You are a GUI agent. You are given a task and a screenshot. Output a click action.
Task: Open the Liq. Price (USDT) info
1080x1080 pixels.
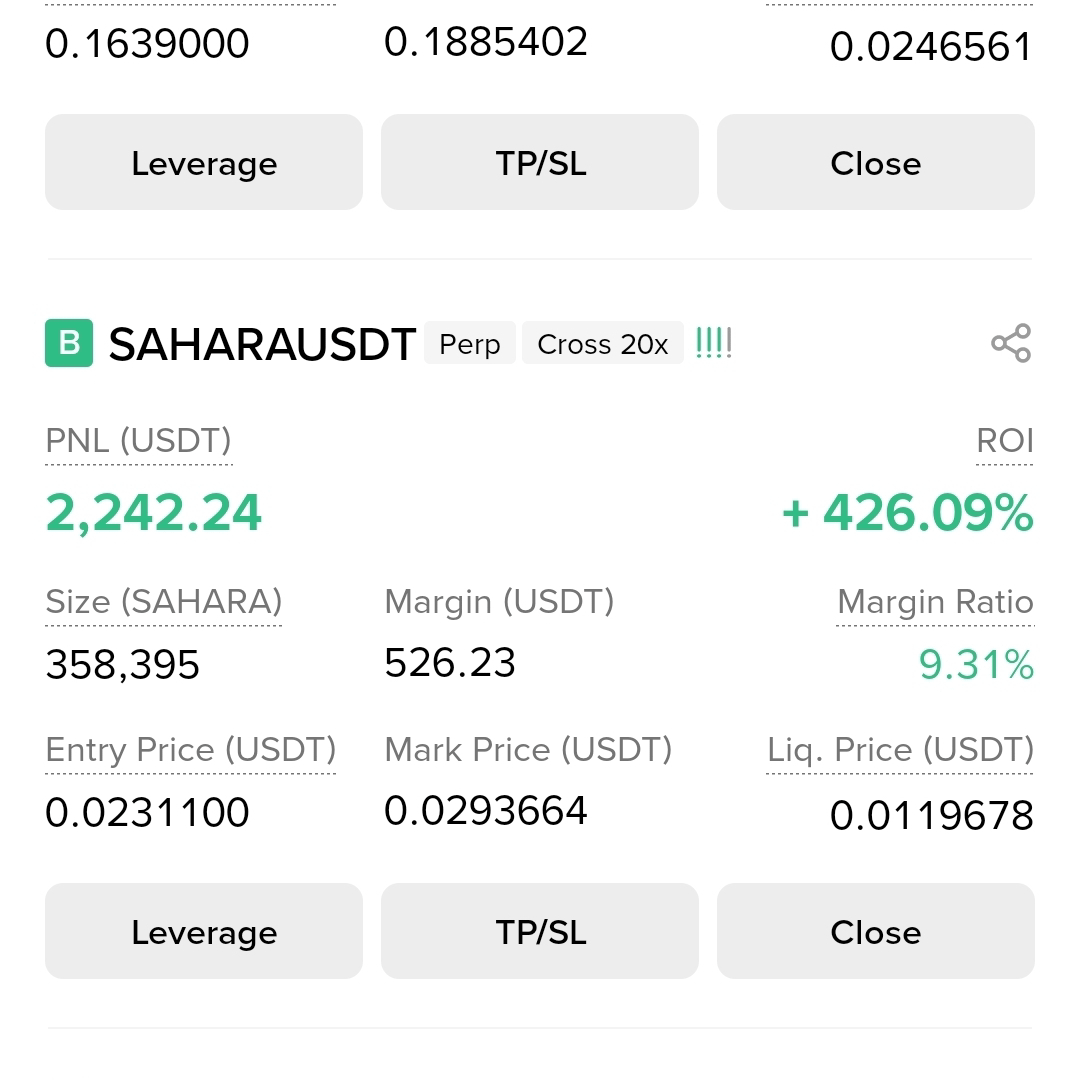[x=900, y=749]
